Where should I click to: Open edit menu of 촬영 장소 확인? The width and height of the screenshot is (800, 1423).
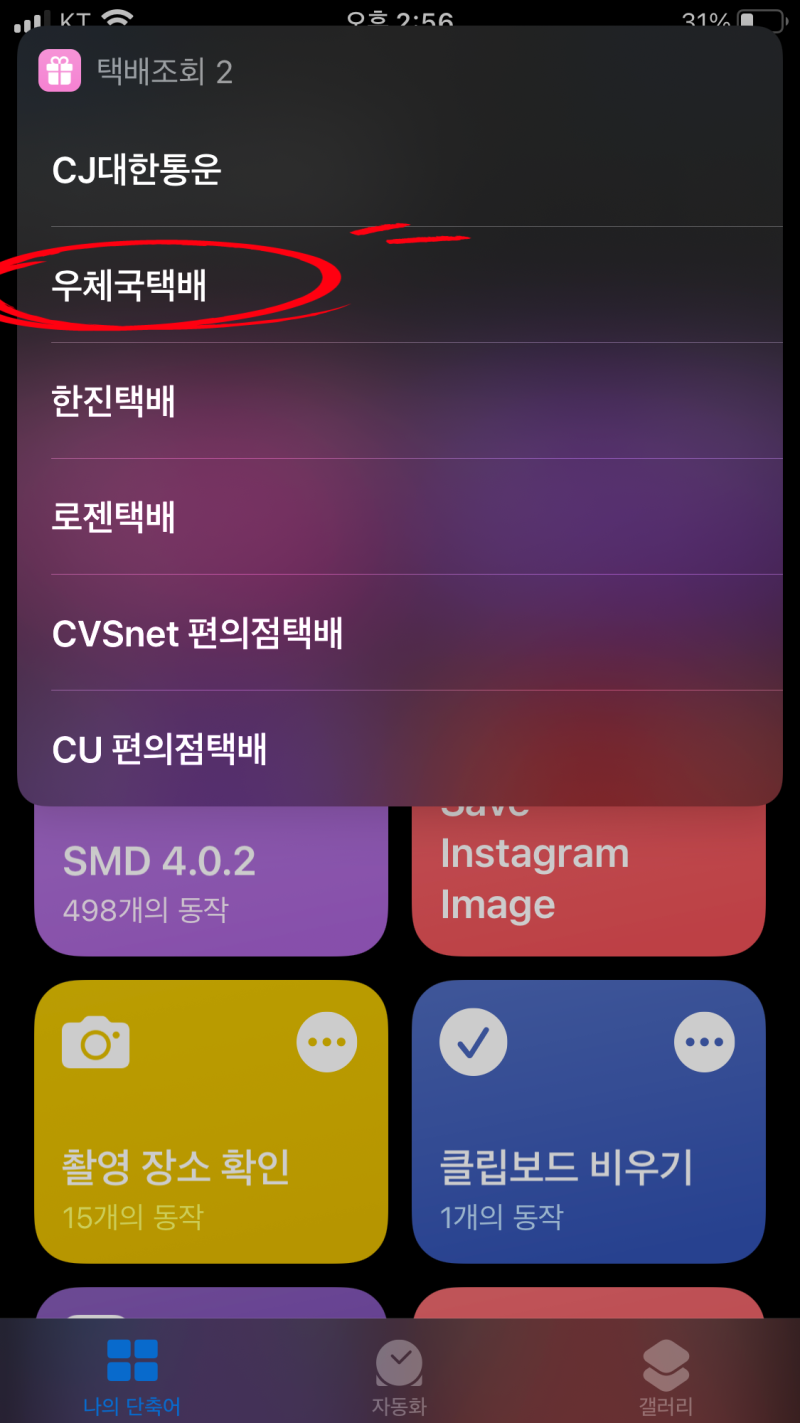327,1042
